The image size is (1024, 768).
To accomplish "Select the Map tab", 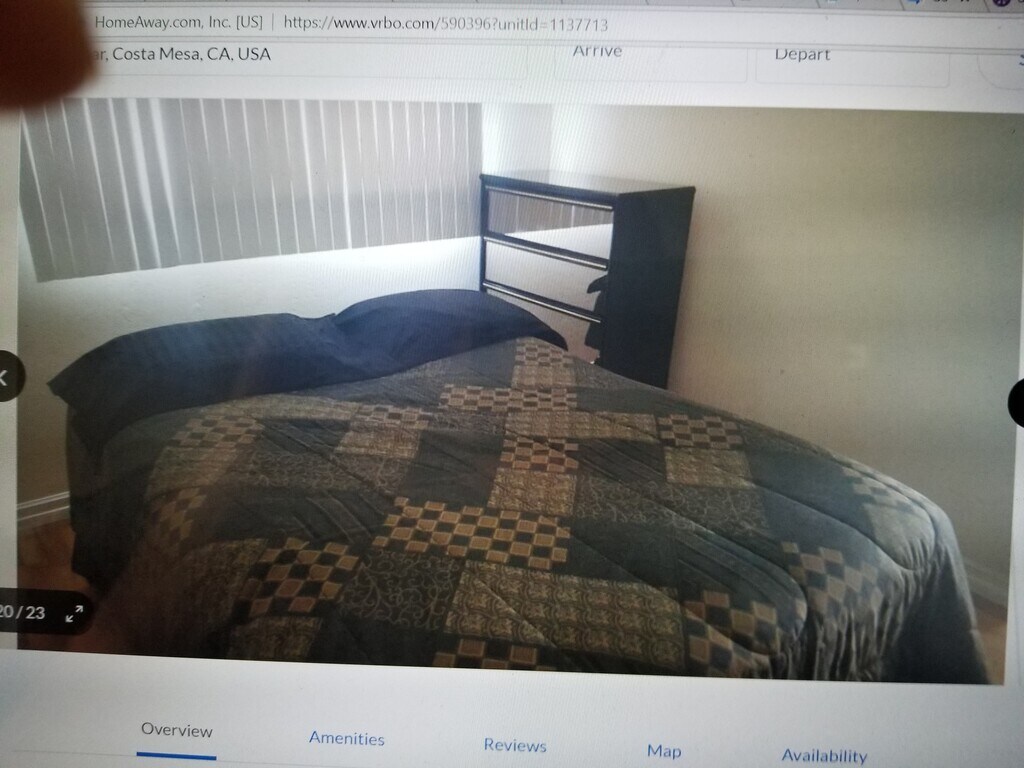I will coord(664,751).
